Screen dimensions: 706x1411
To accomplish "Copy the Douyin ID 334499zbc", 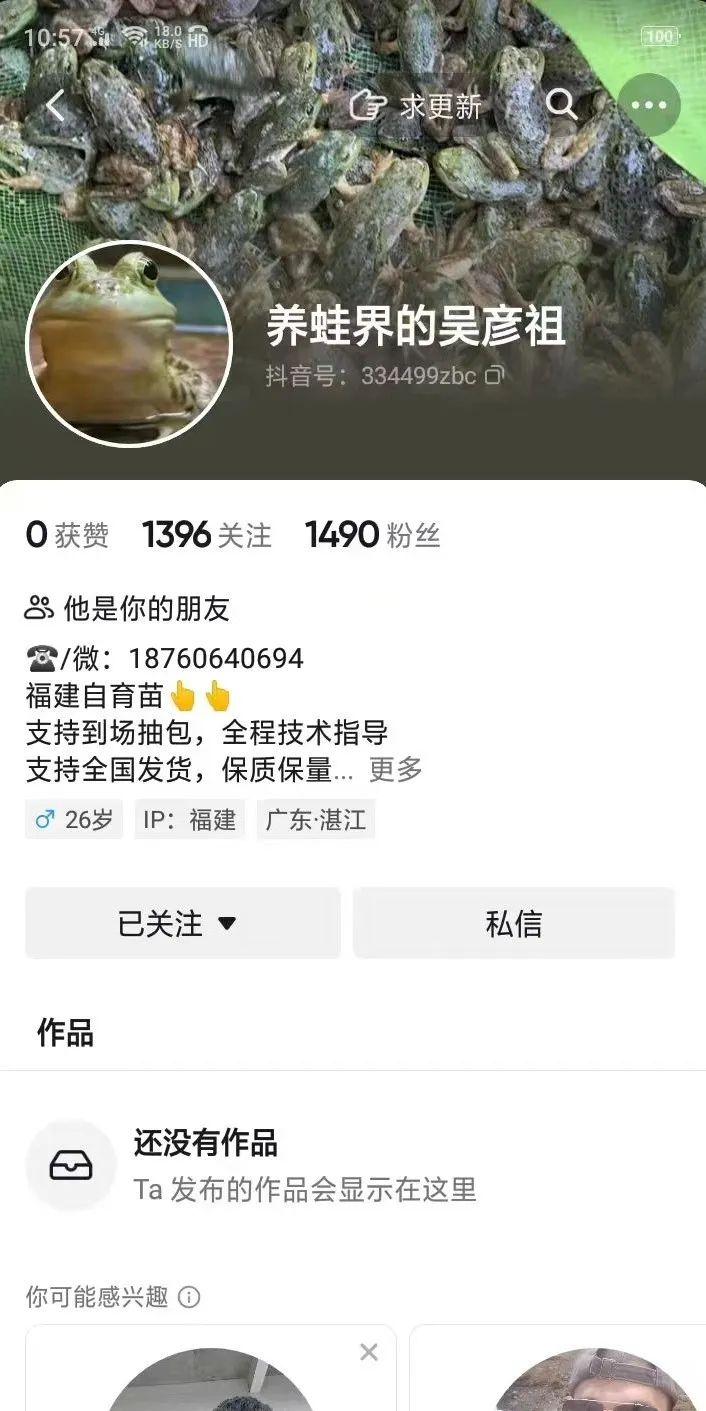I will [495, 376].
